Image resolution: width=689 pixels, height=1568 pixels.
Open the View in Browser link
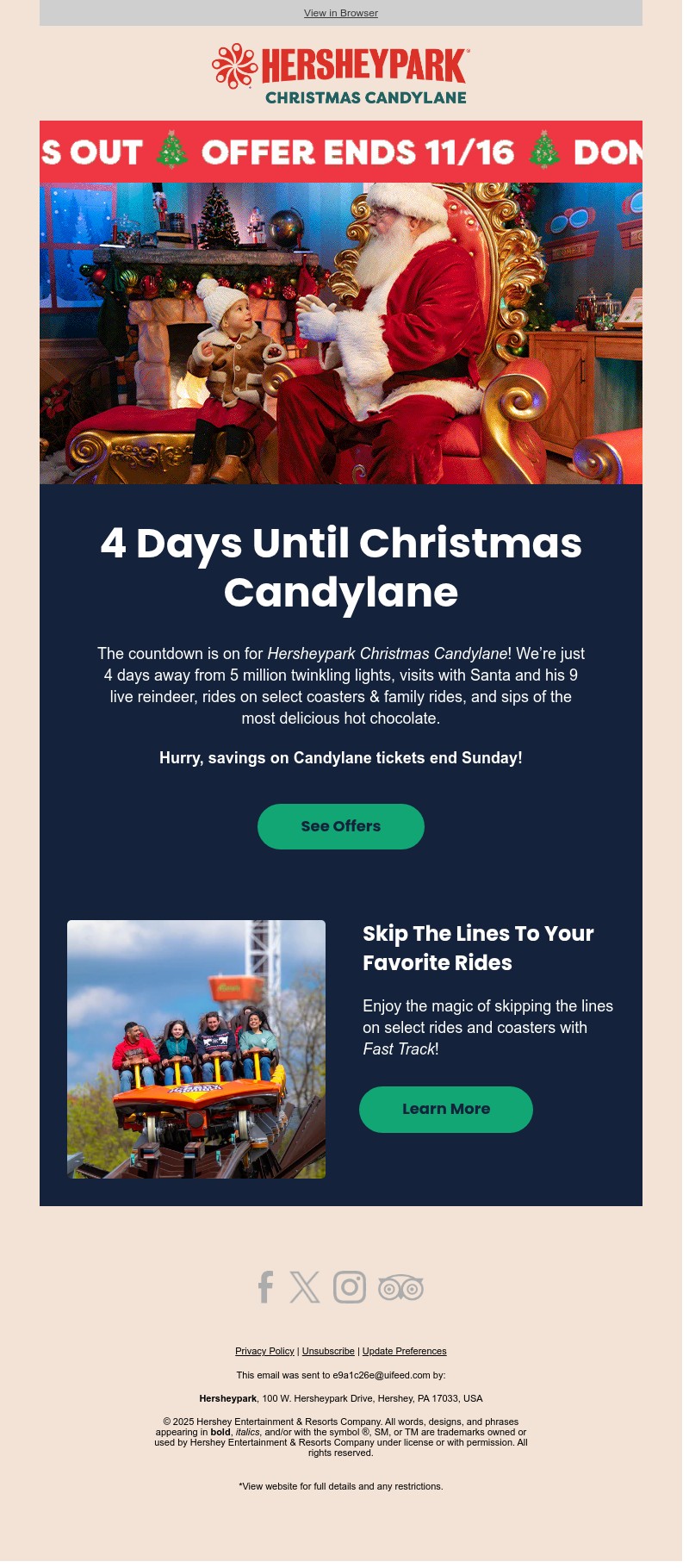[x=340, y=13]
